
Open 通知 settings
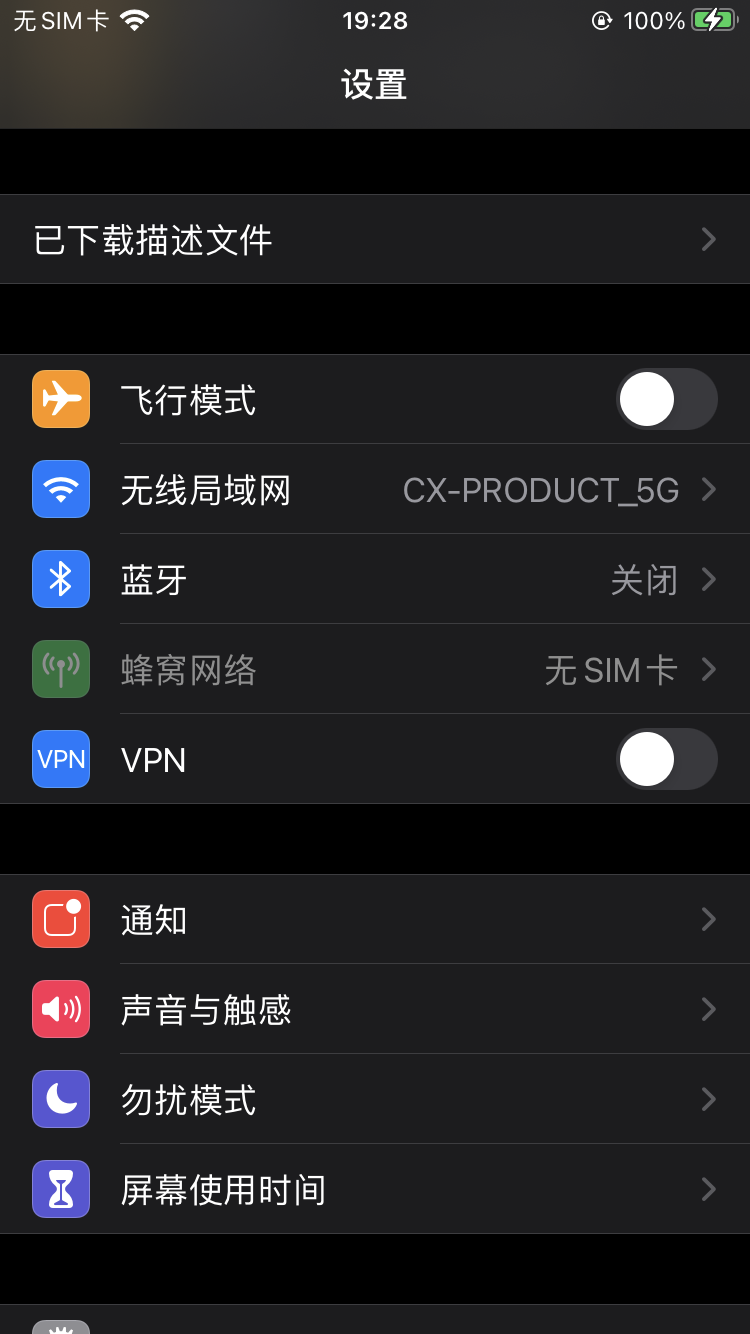click(x=375, y=920)
